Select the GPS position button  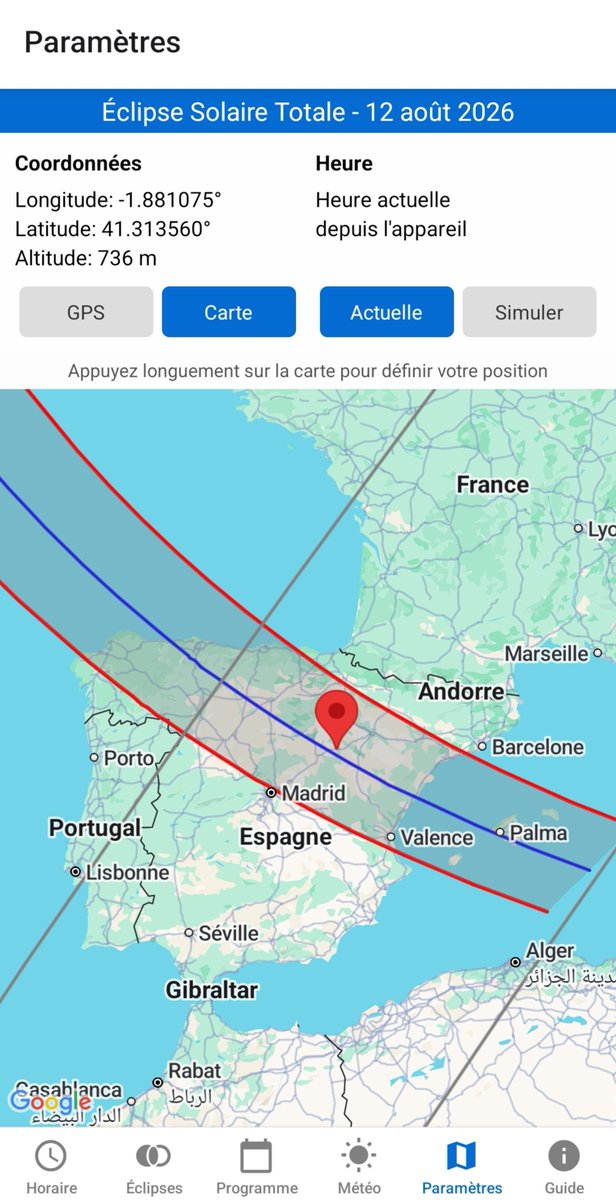[x=86, y=312]
